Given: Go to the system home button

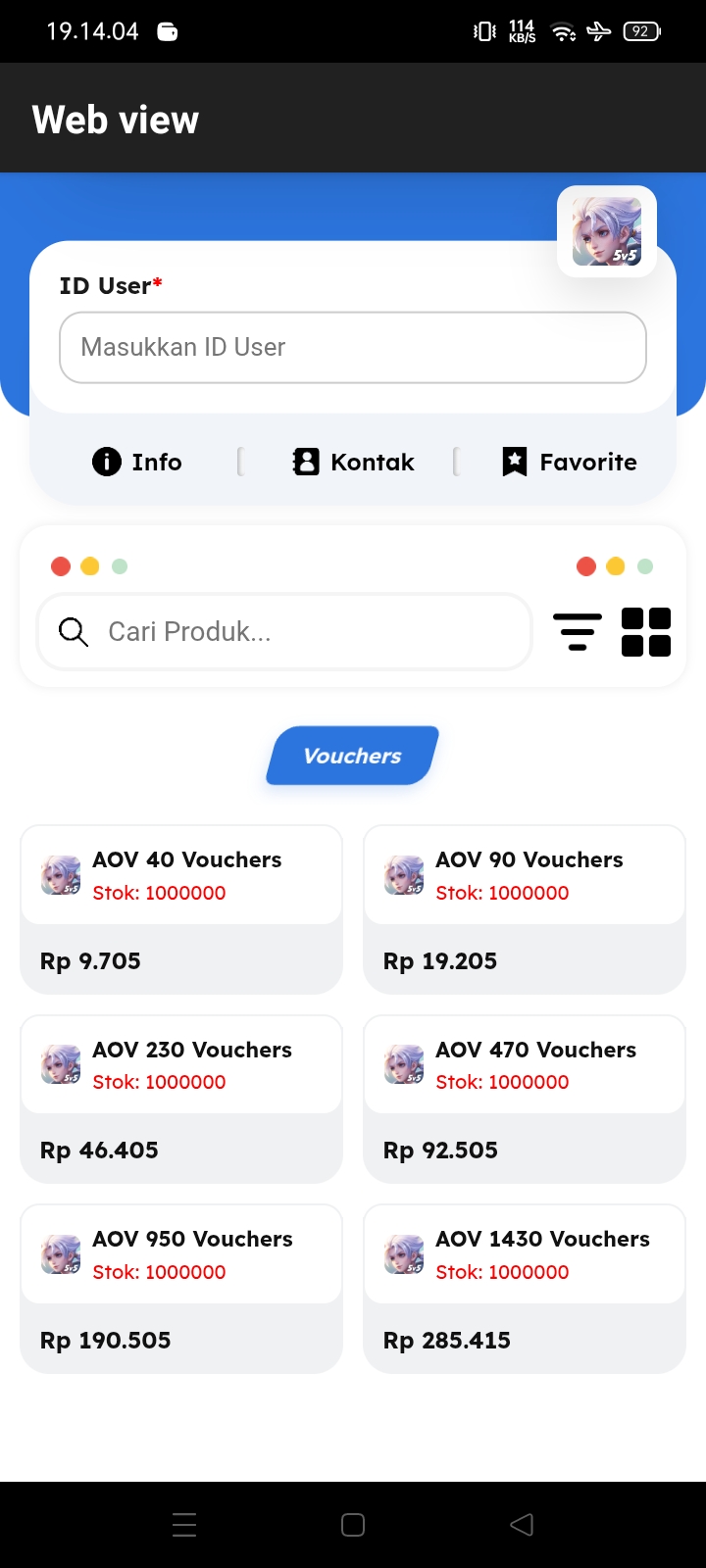Looking at the screenshot, I should click(x=353, y=1524).
